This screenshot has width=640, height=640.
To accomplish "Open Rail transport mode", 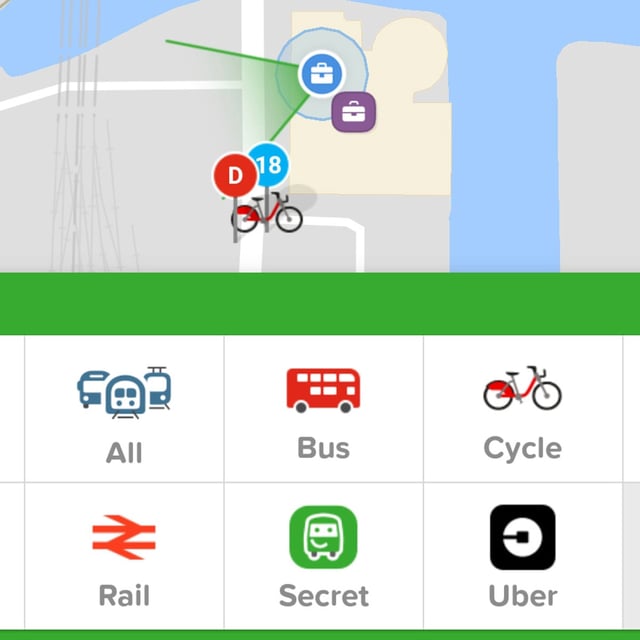I will 124,557.
